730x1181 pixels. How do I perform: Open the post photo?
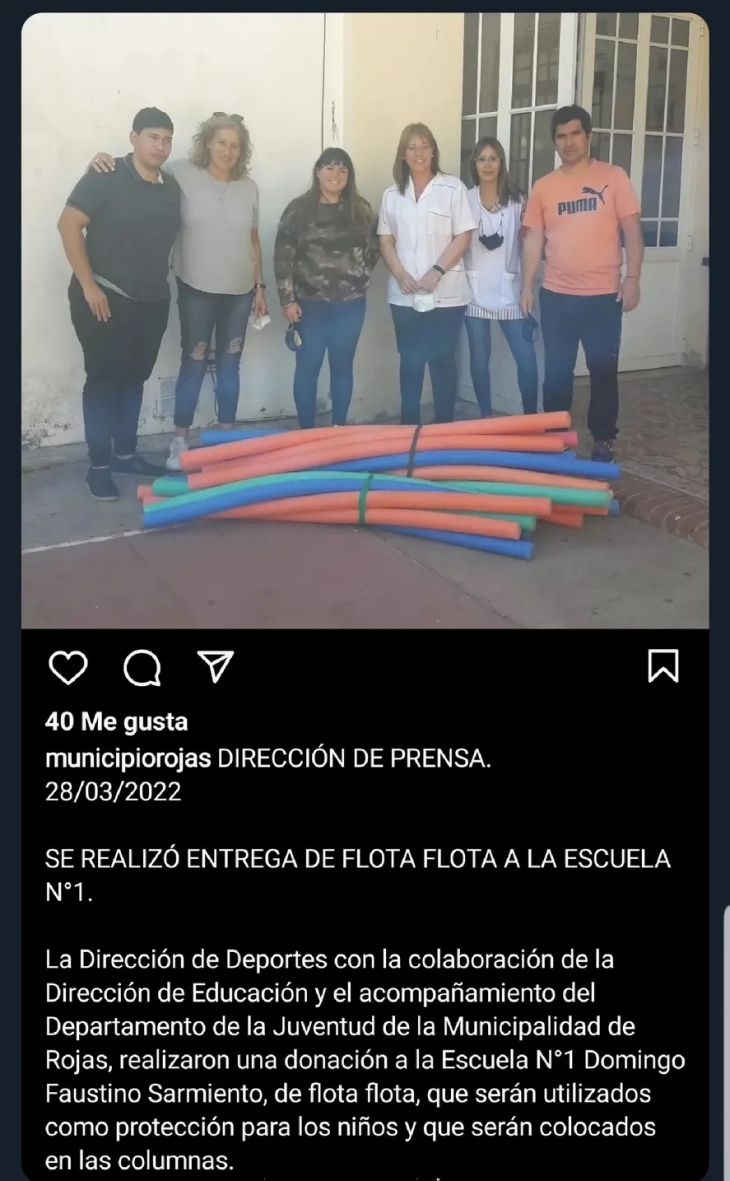365,320
